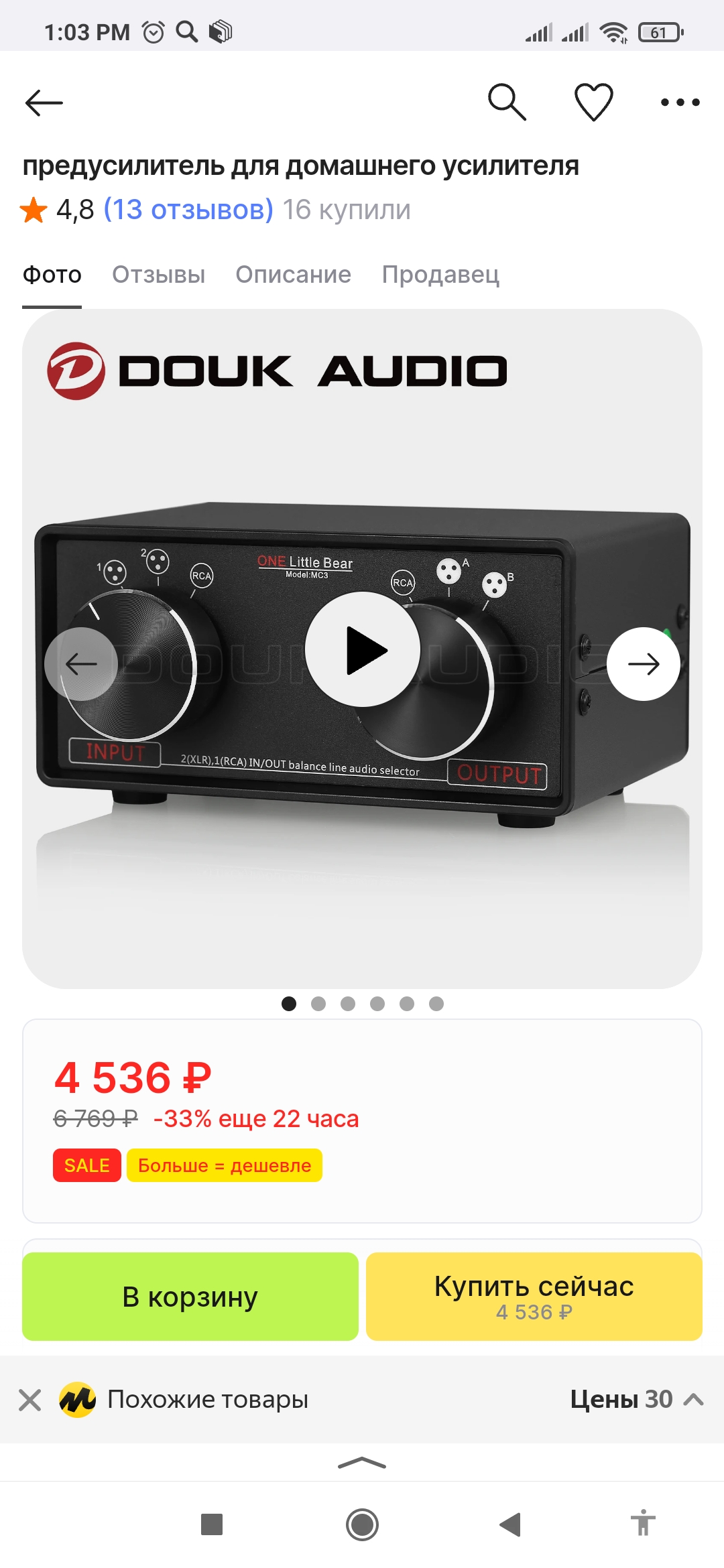Expand the Цены 30 price list
This screenshot has width=724, height=1568.
(x=636, y=1399)
